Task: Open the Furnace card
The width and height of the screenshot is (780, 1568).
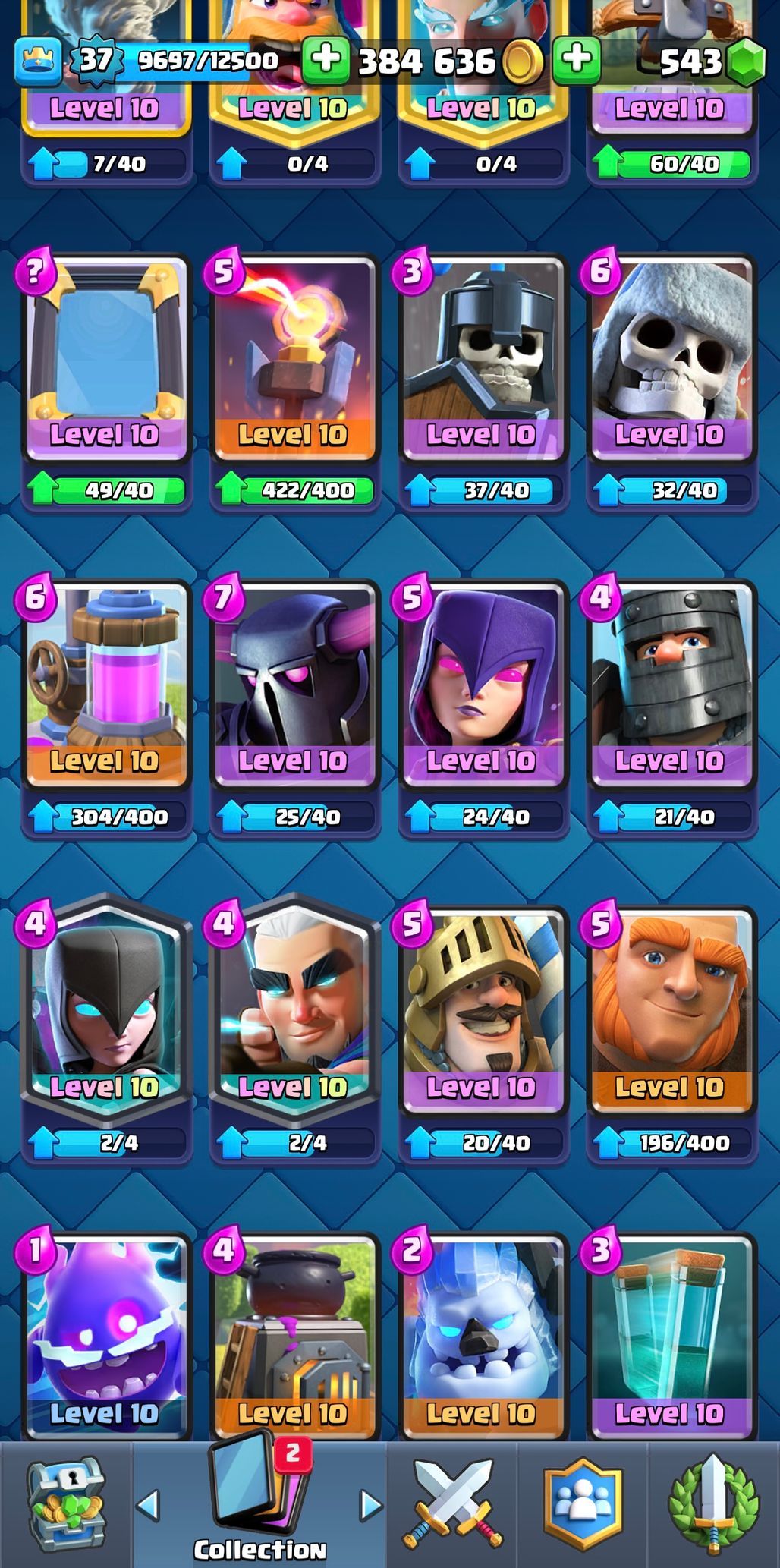Action: point(294,1337)
